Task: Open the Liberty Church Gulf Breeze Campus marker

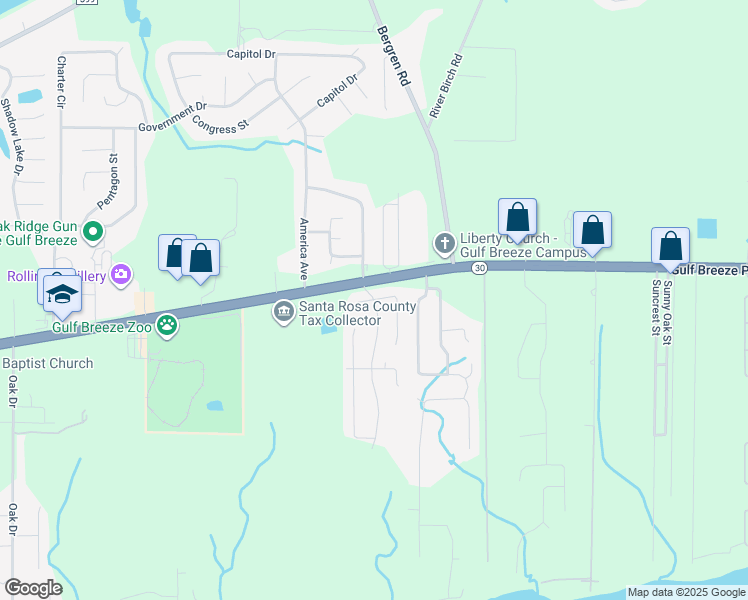Action: click(445, 243)
